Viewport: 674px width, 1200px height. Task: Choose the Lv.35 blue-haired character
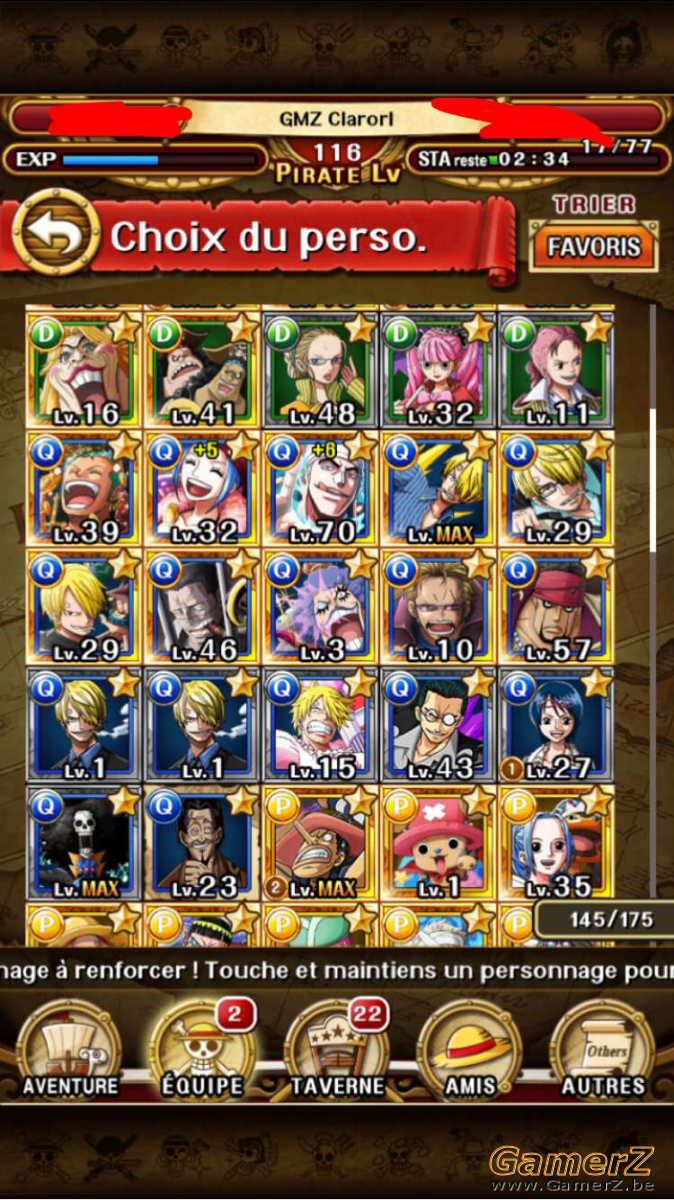coord(554,842)
